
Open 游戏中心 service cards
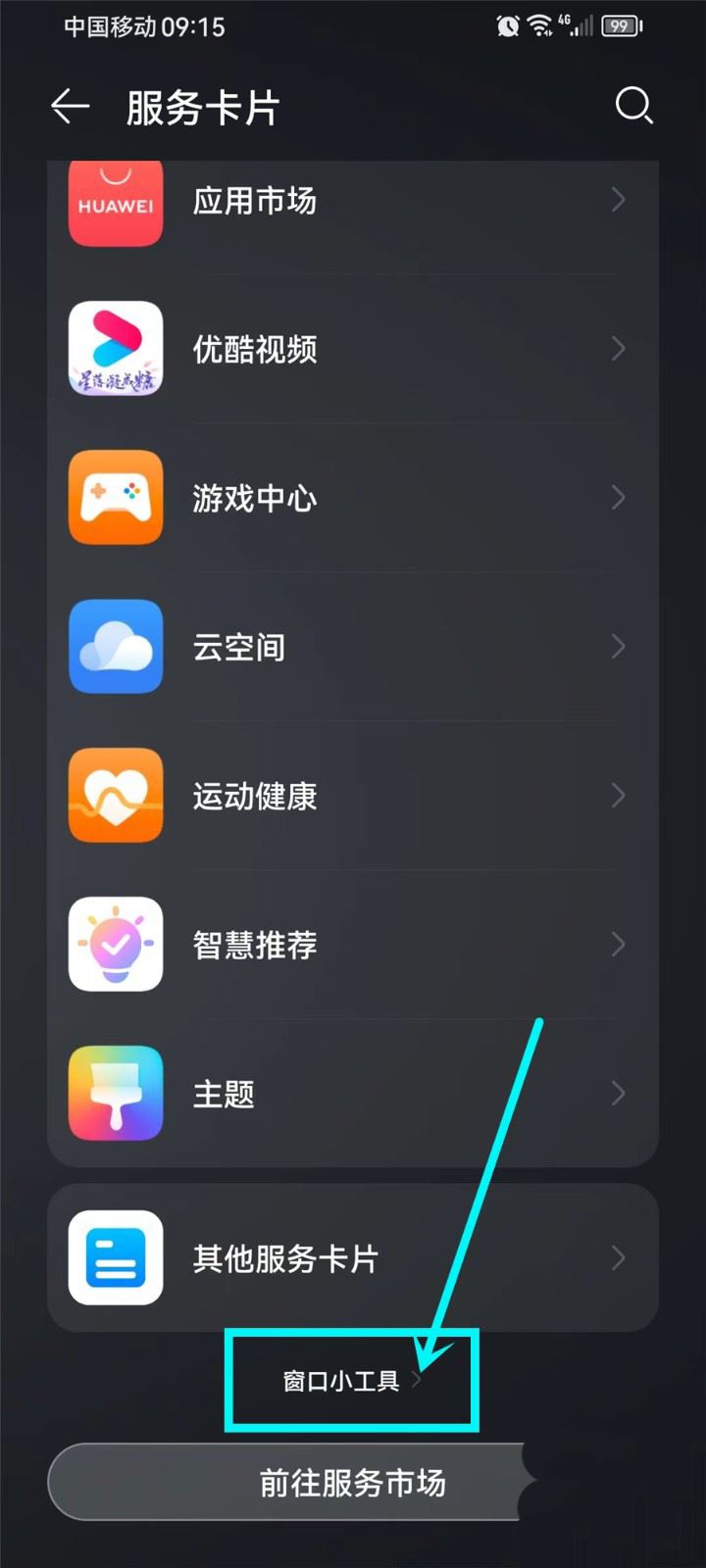(x=353, y=498)
